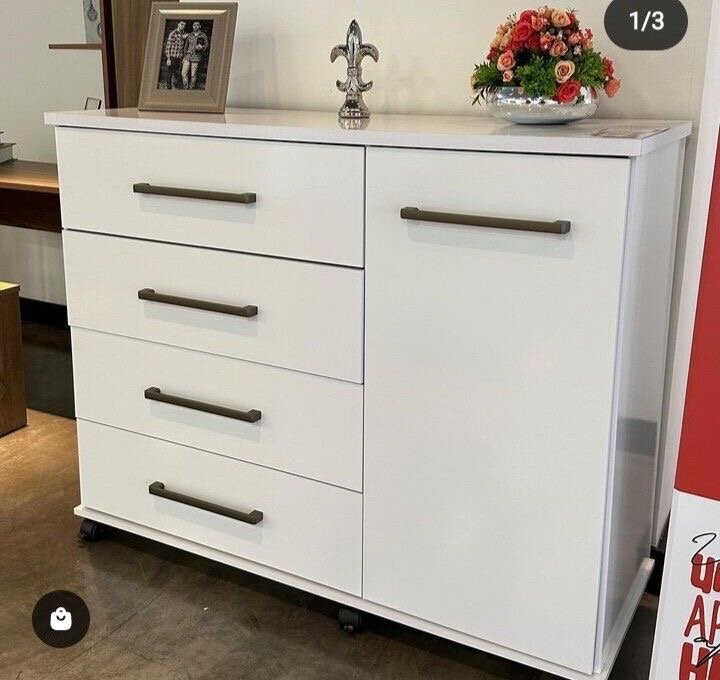
Task: Open the shopping bag product tags
Action: pyautogui.click(x=61, y=619)
